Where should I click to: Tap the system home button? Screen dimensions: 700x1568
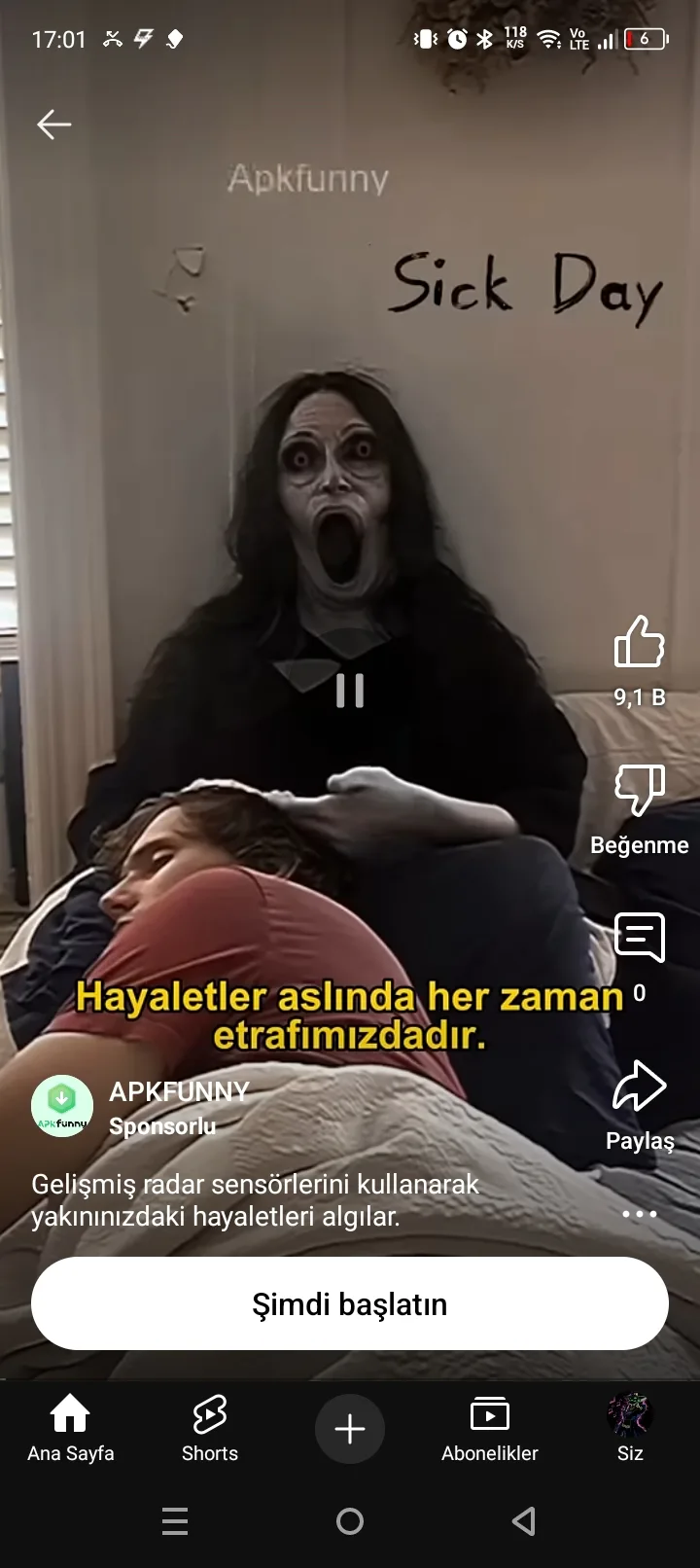[x=350, y=1521]
